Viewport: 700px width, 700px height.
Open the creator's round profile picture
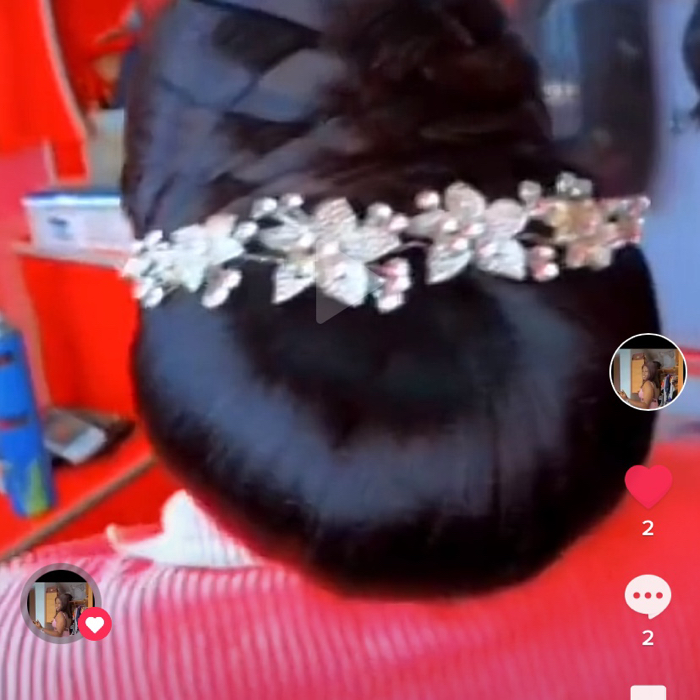click(x=648, y=372)
